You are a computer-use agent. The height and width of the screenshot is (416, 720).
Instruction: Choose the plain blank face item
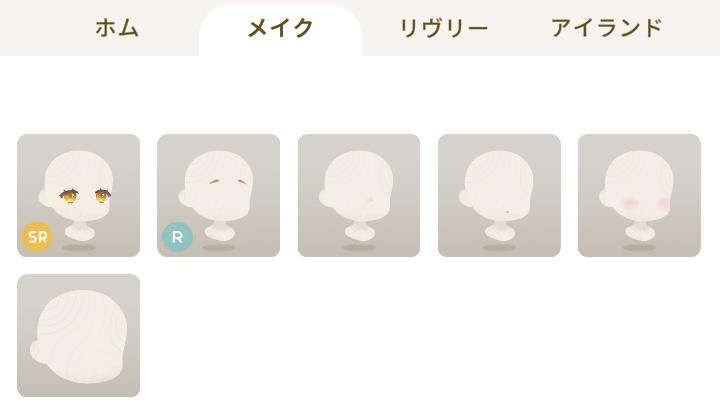point(78,335)
